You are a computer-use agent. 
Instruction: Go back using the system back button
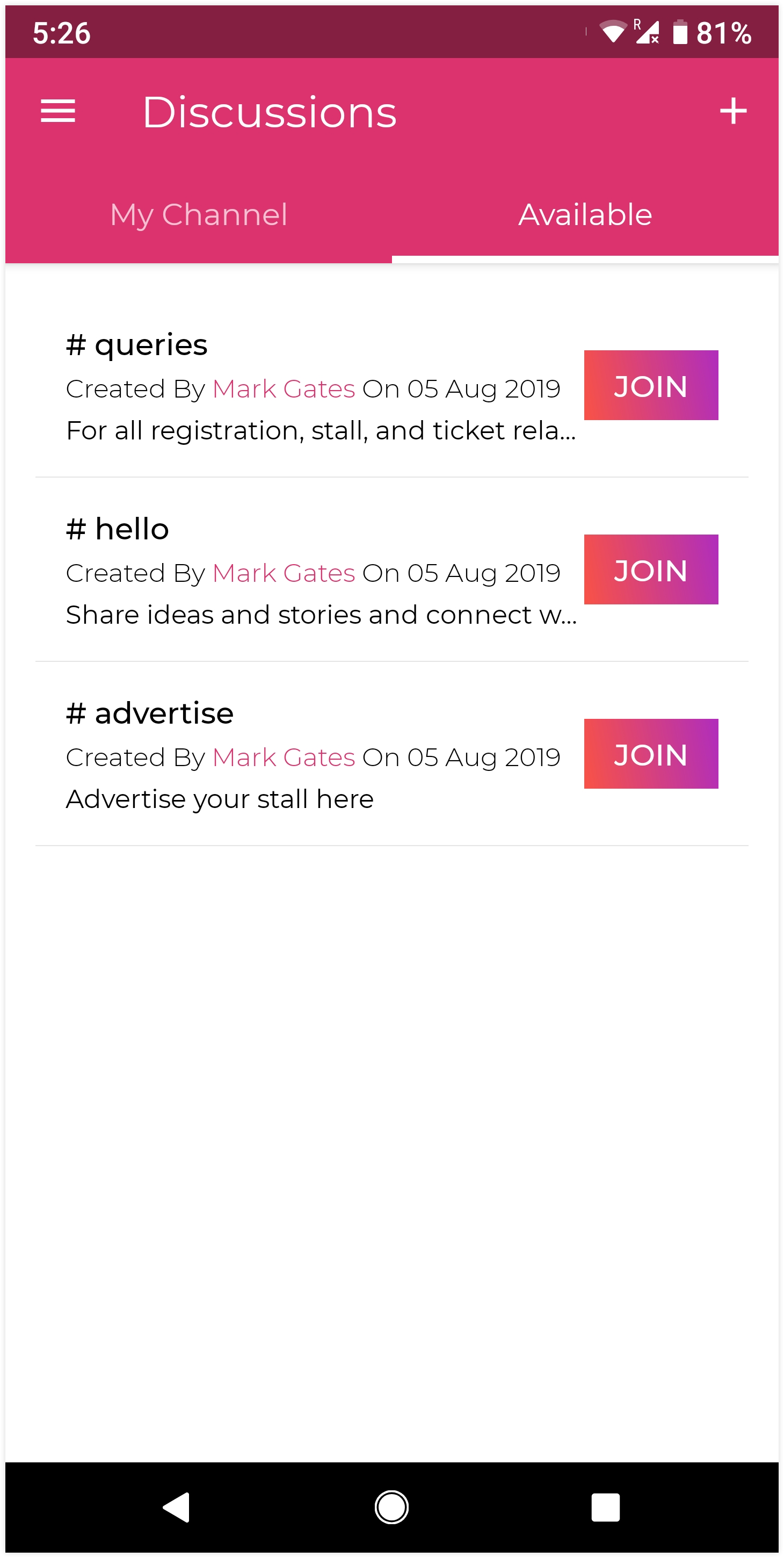pyautogui.click(x=177, y=1506)
